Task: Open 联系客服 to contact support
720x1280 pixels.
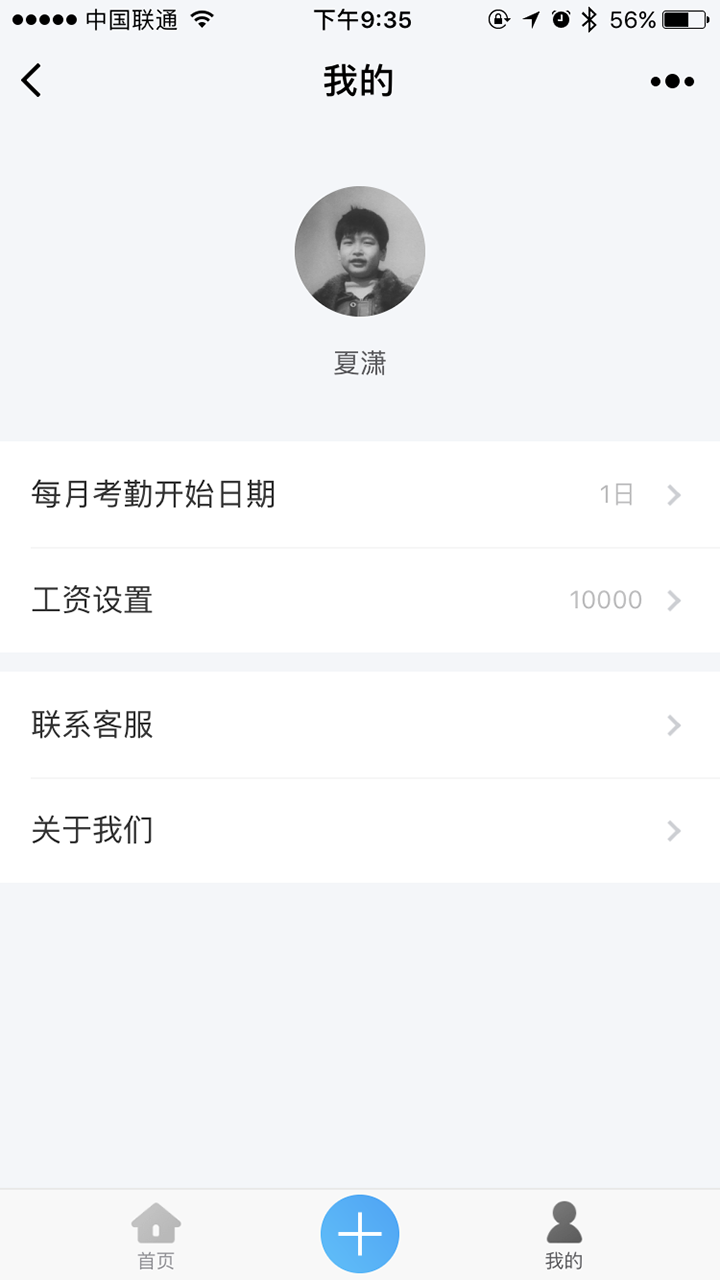Action: (x=360, y=725)
